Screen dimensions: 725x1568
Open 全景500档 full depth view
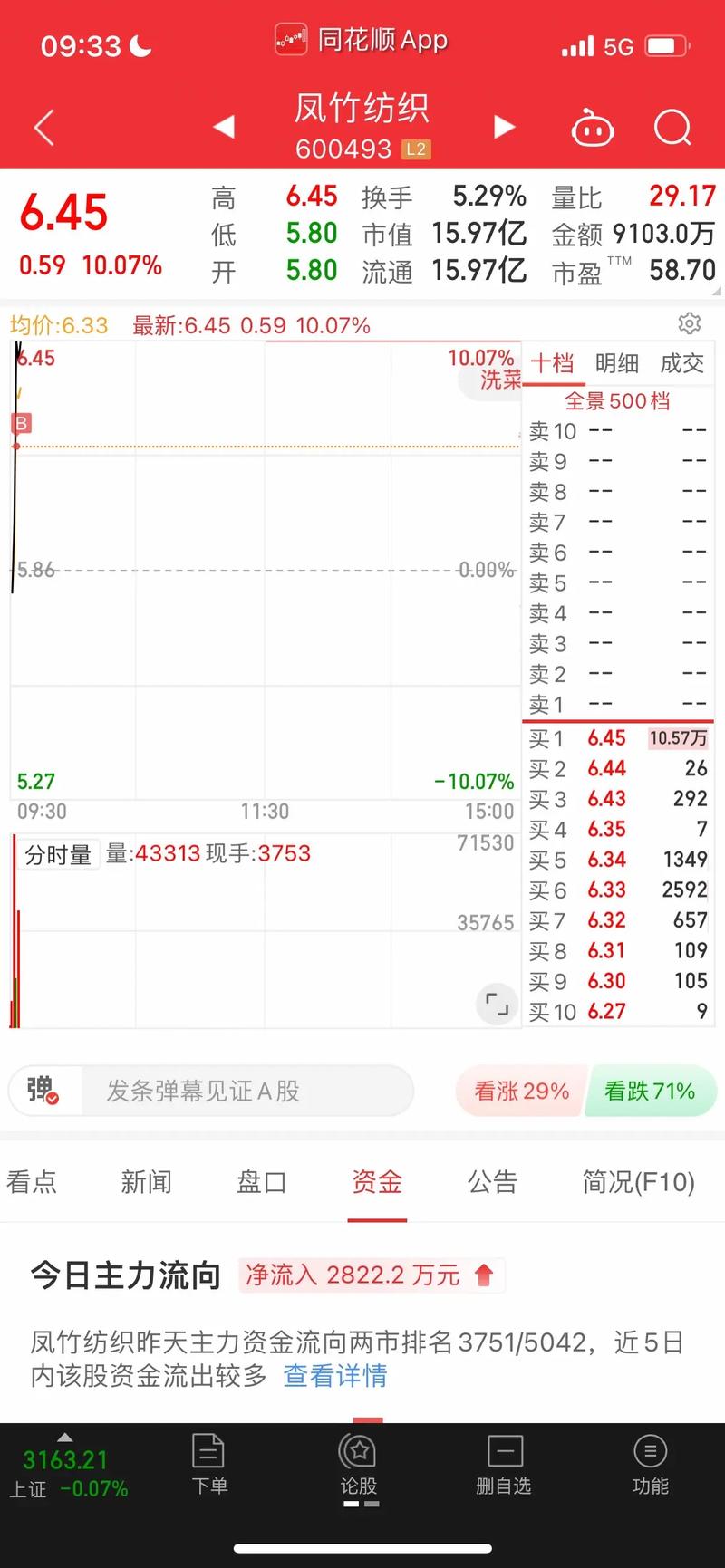click(617, 401)
